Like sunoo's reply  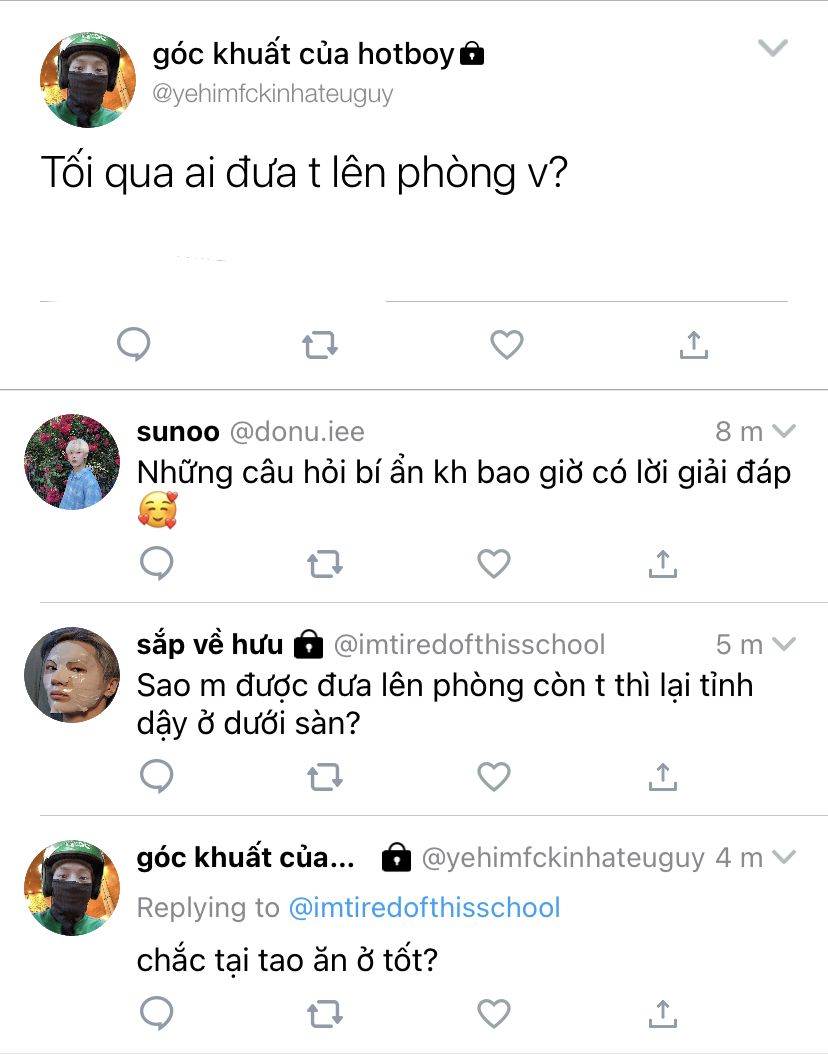(494, 564)
